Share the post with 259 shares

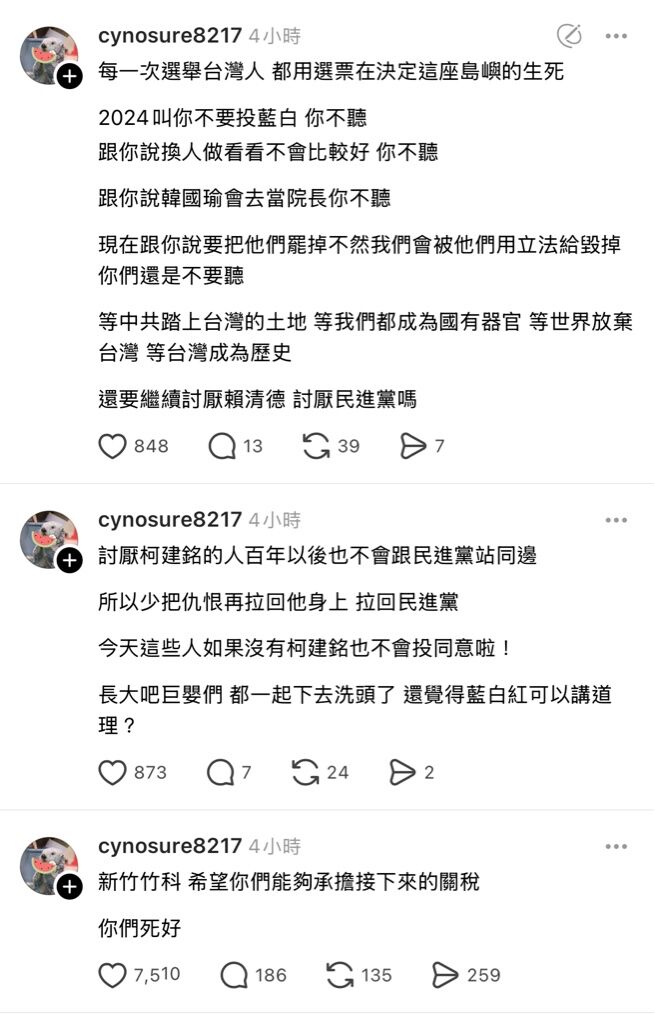444,975
